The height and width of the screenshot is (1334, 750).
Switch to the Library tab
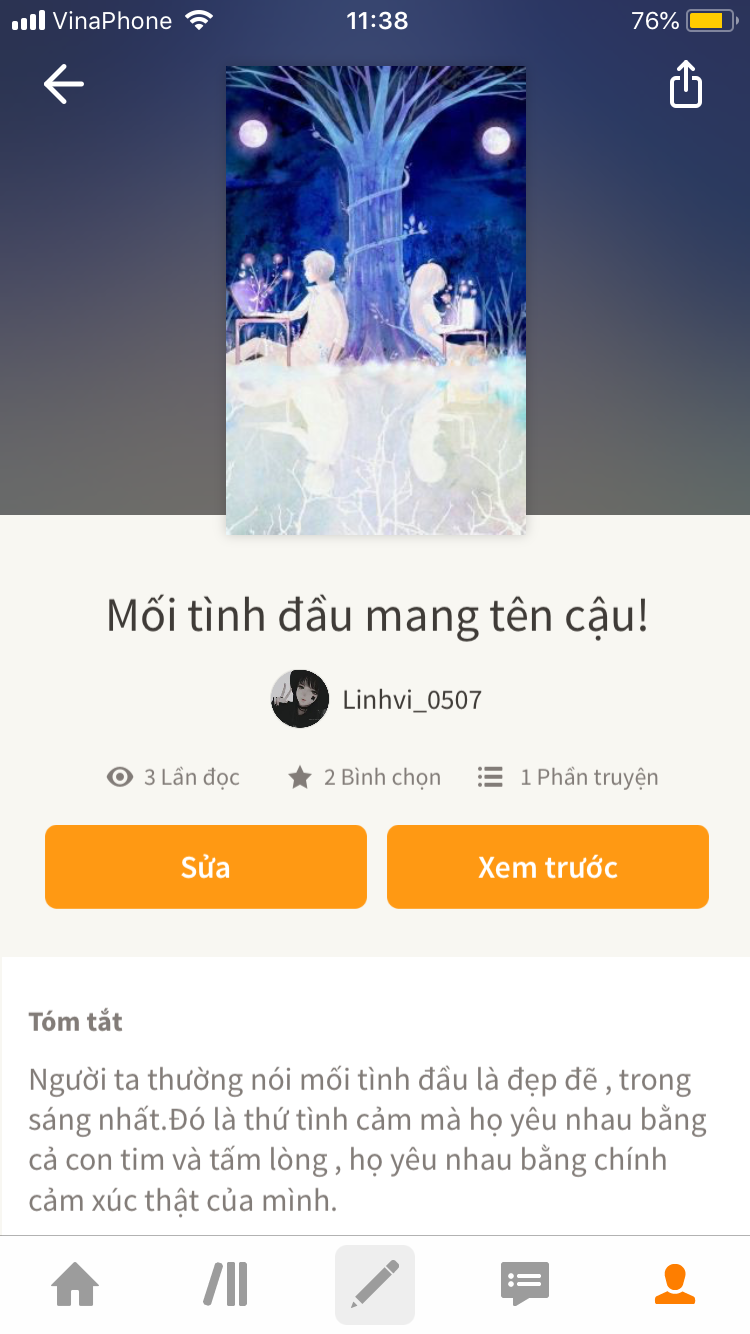226,1284
